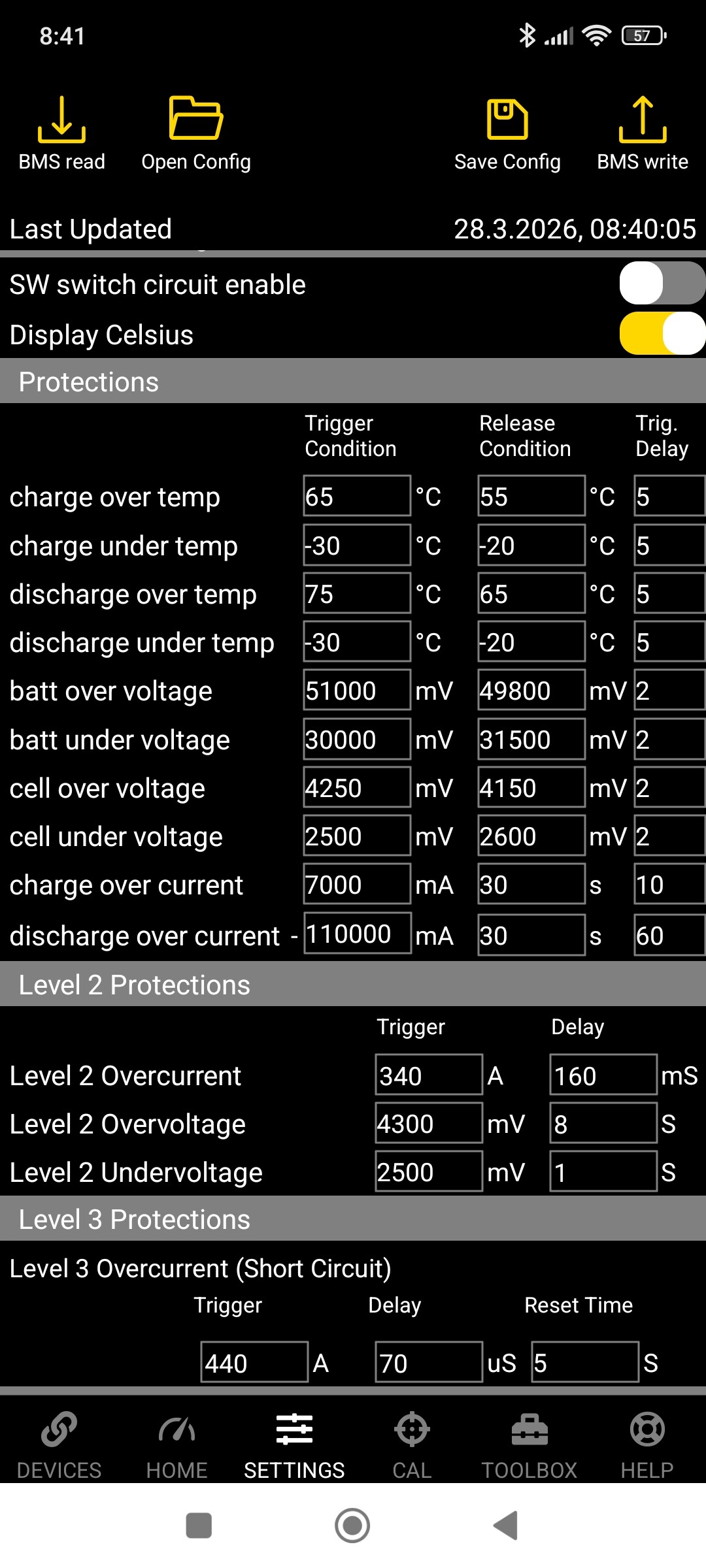Edit Level 3 Overcurrent reset time
The image size is (706, 1568).
click(x=585, y=1363)
